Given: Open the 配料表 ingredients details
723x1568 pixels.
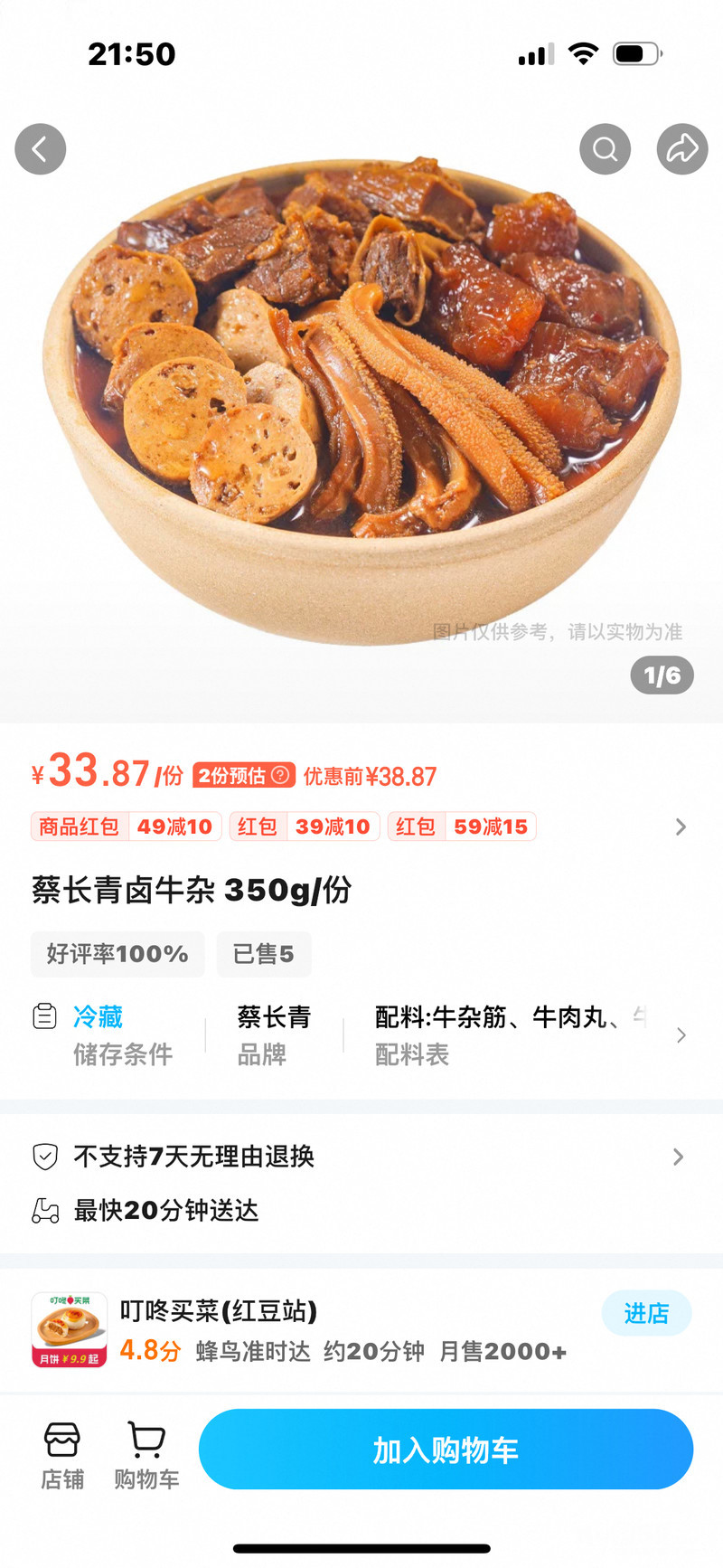Looking at the screenshot, I should (511, 1035).
